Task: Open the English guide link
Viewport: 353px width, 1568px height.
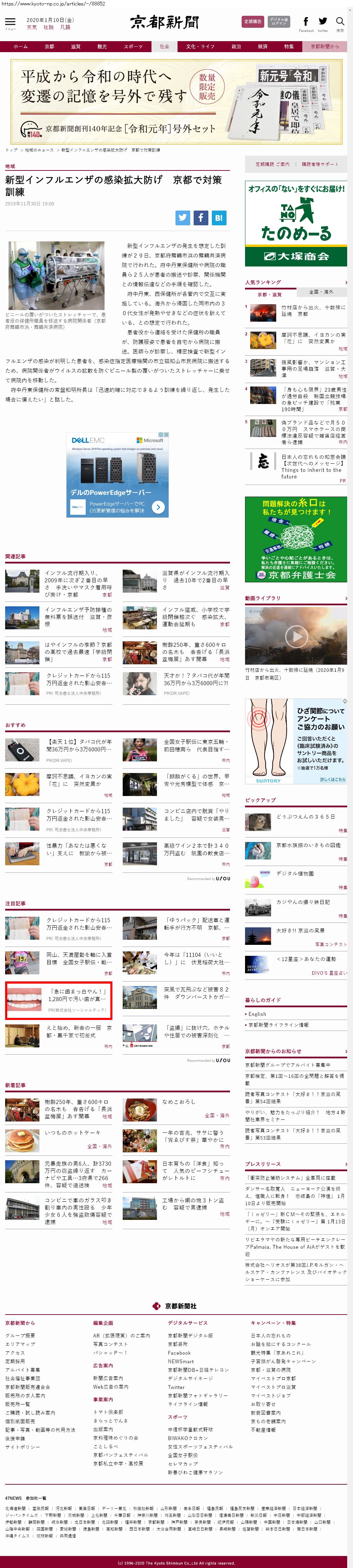Action: coord(257,1014)
